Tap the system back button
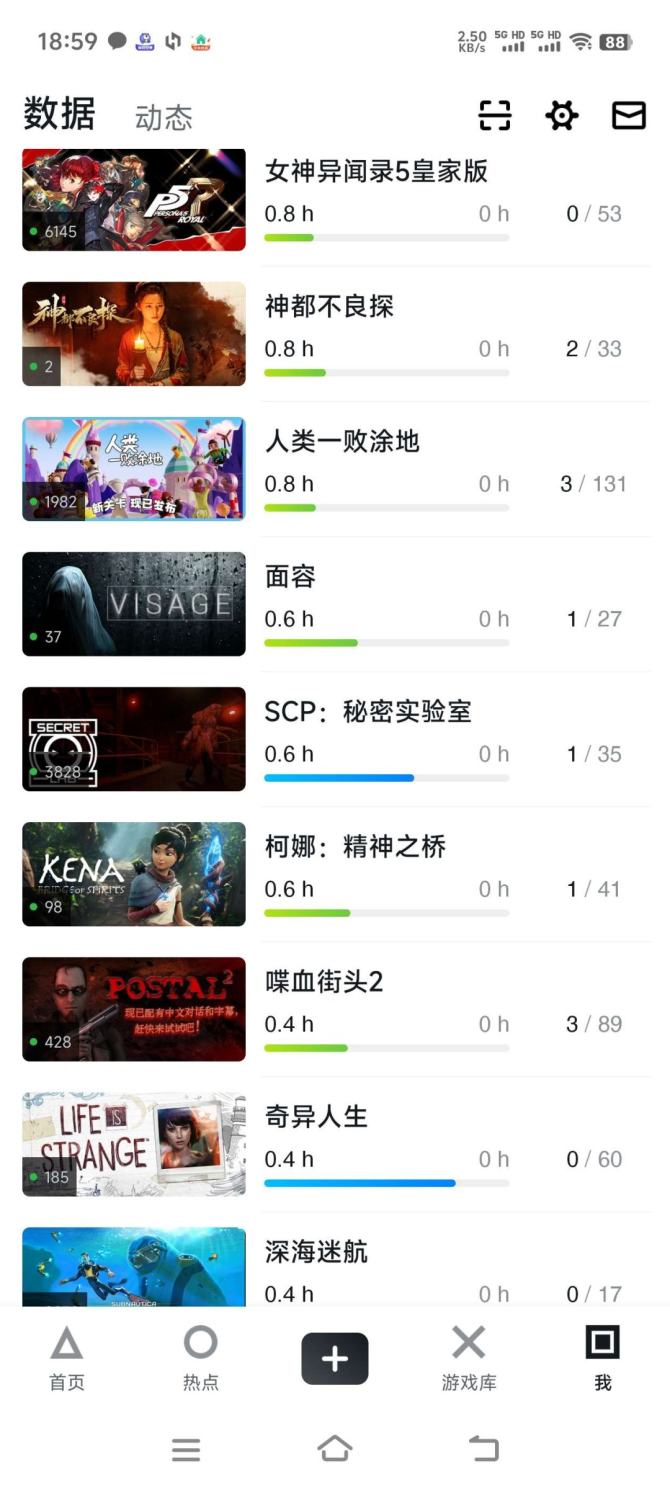The image size is (670, 1489). point(484,1448)
